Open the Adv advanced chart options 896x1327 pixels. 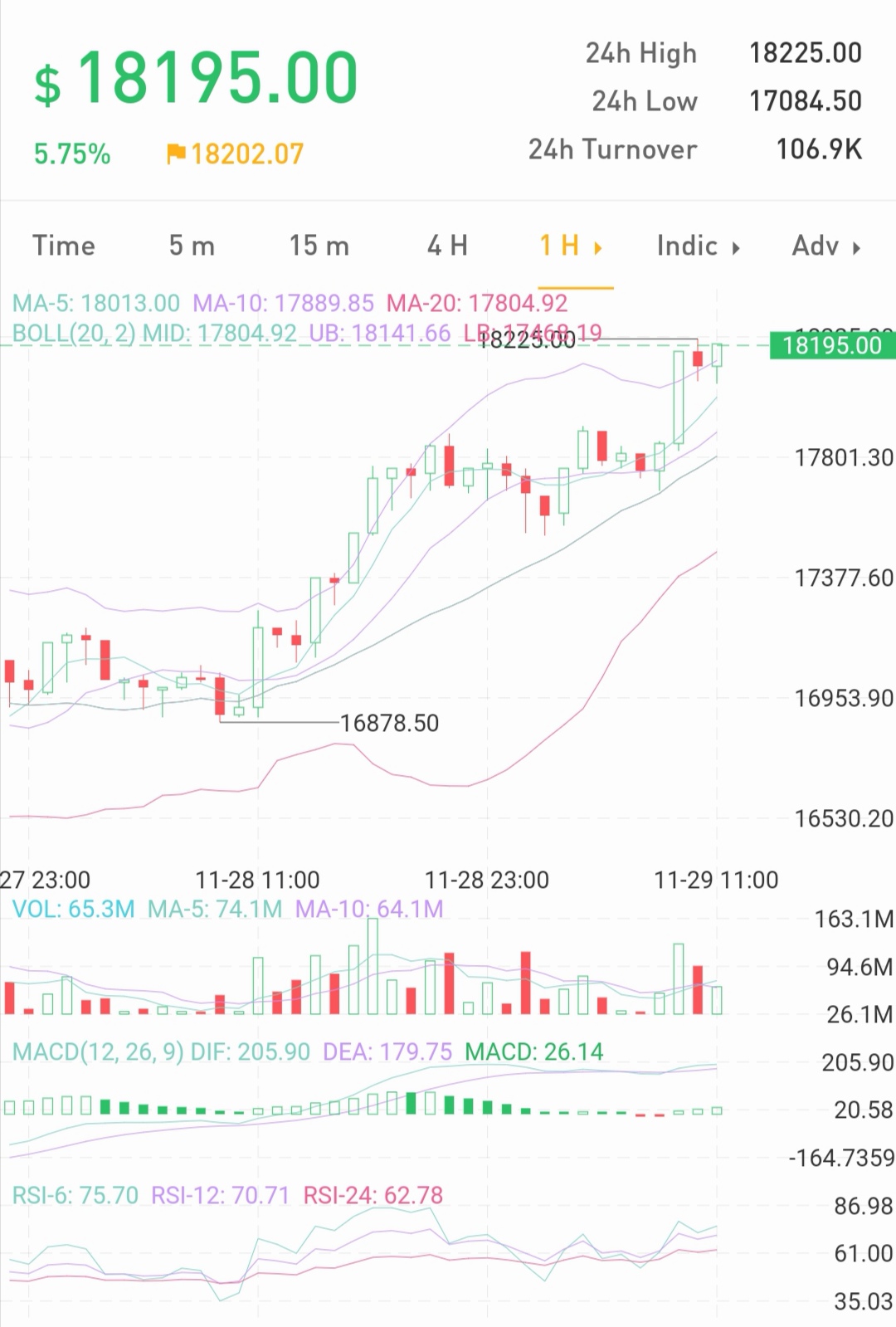coord(816,246)
